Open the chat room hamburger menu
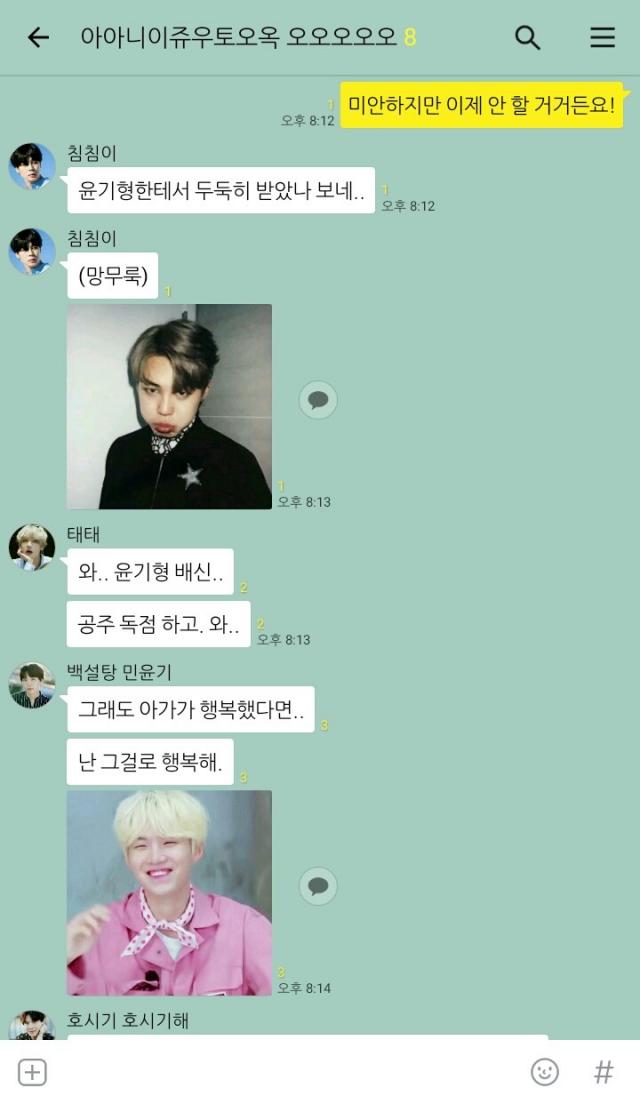This screenshot has height=1104, width=640. point(602,38)
